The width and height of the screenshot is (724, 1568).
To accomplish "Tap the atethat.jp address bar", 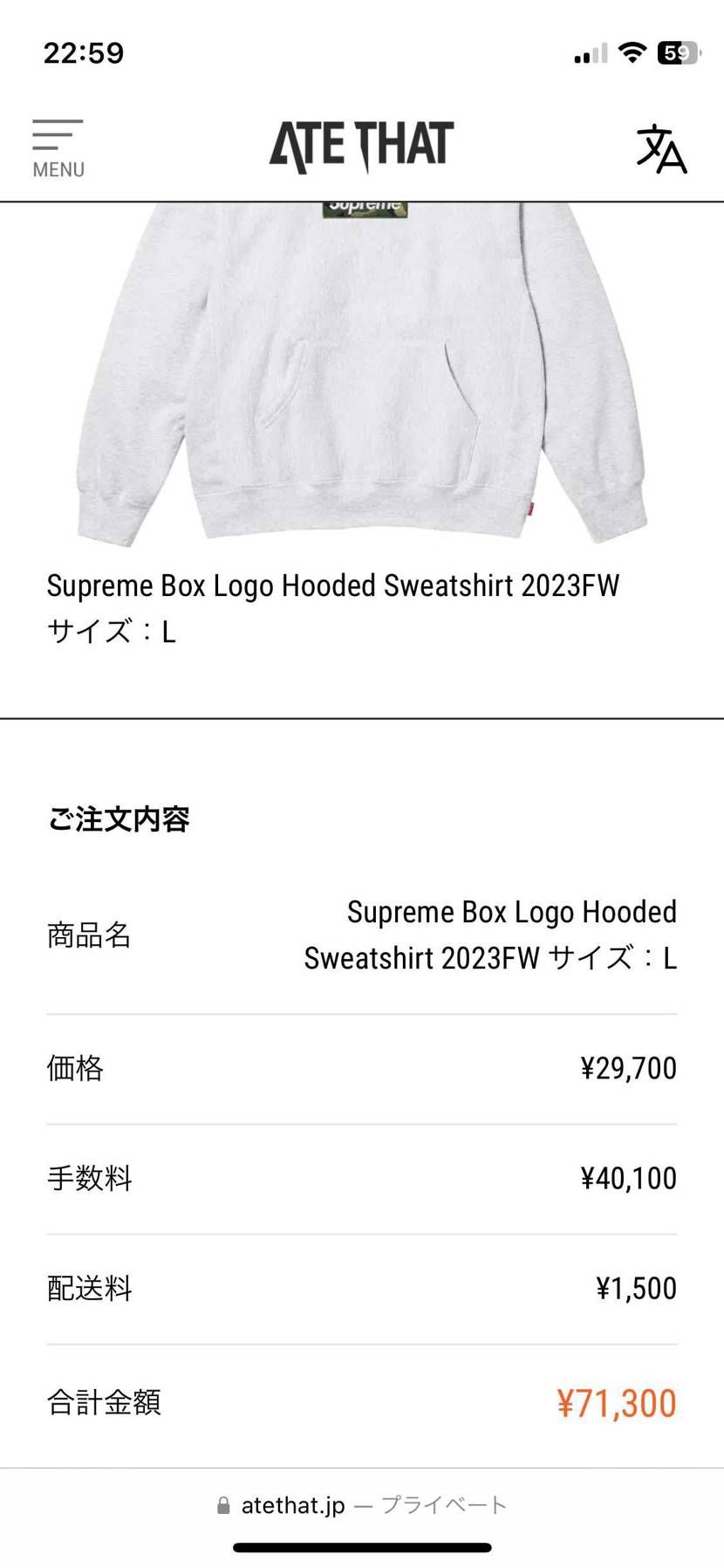I will 361,1504.
